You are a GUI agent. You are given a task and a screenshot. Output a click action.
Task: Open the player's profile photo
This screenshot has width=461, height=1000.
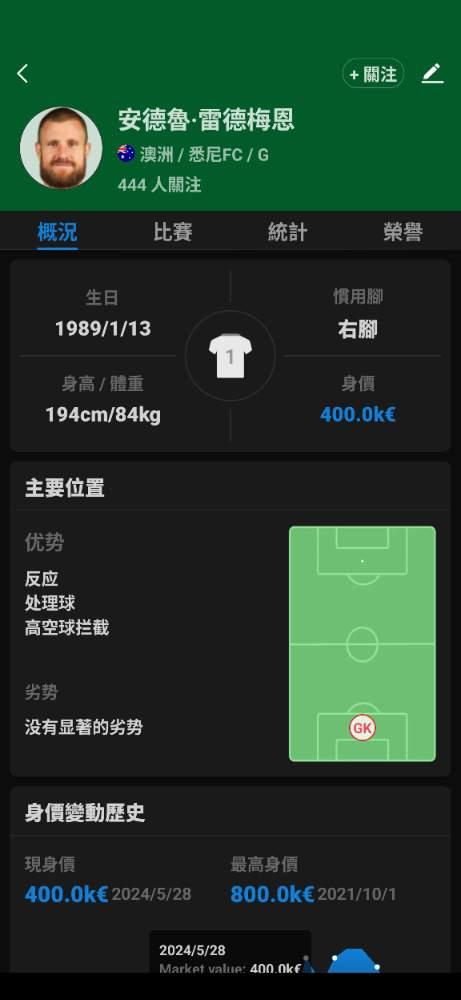[x=61, y=148]
